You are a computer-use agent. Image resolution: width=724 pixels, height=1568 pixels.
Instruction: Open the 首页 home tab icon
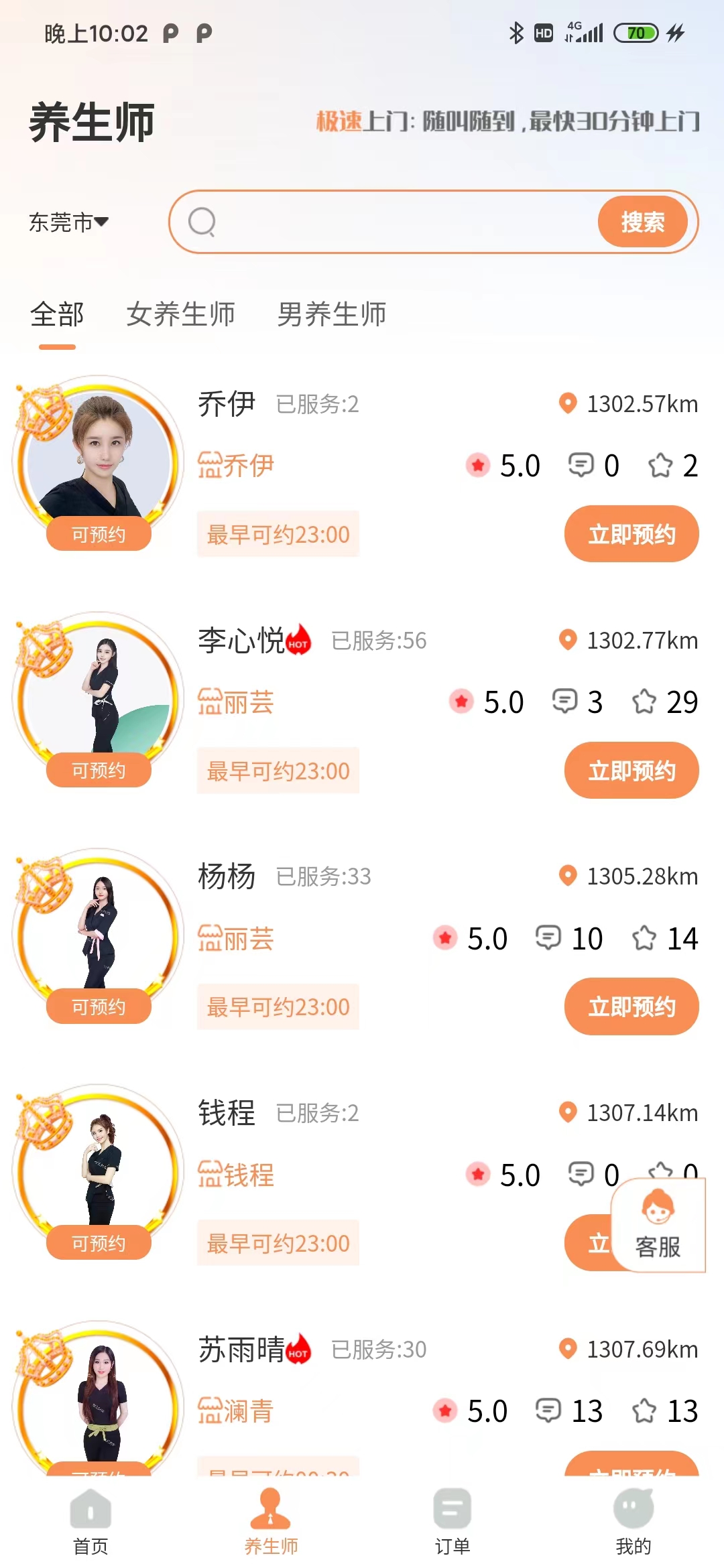click(x=89, y=1509)
